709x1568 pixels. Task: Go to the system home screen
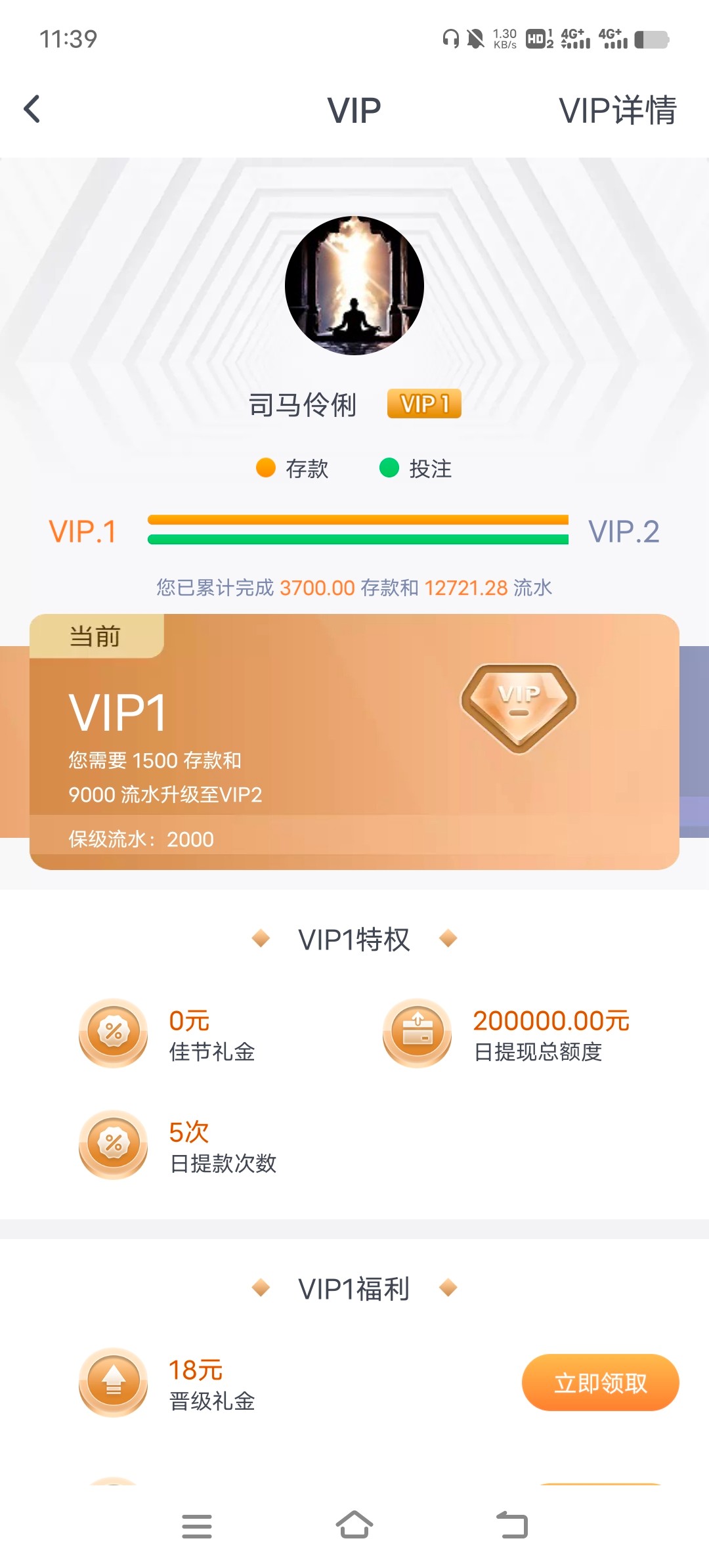tap(354, 1525)
